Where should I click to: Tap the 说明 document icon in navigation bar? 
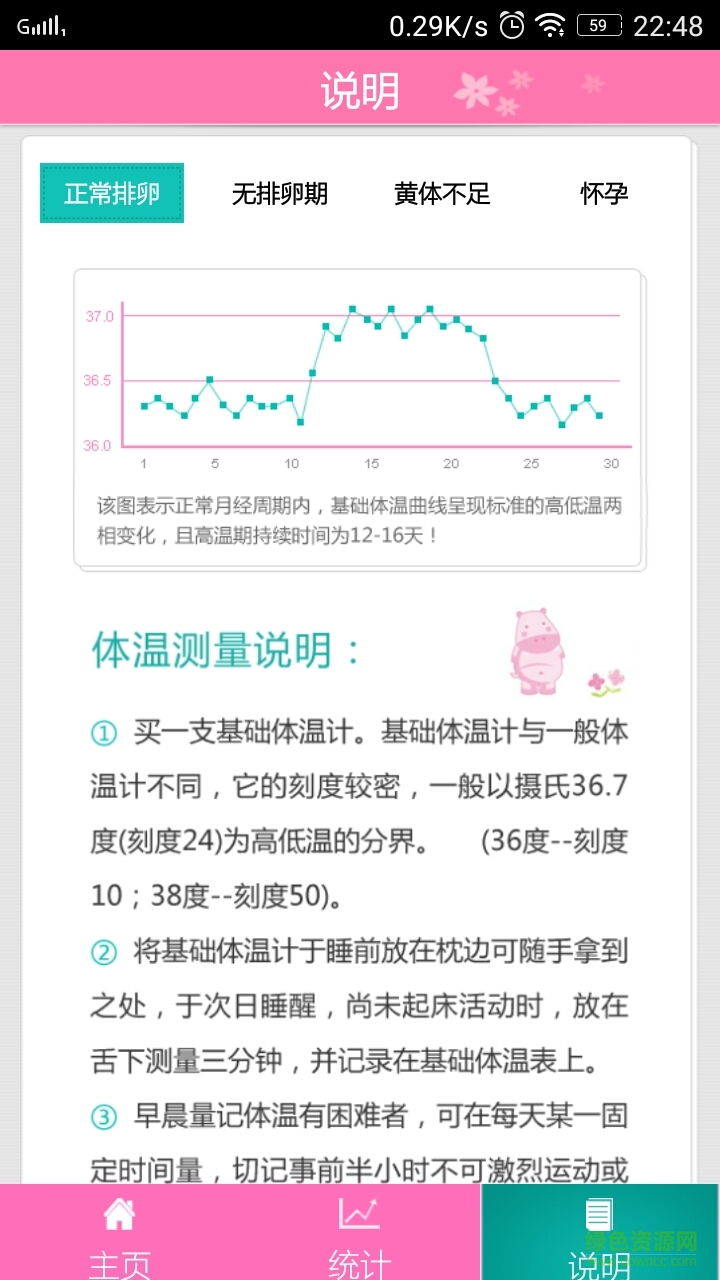(600, 1215)
